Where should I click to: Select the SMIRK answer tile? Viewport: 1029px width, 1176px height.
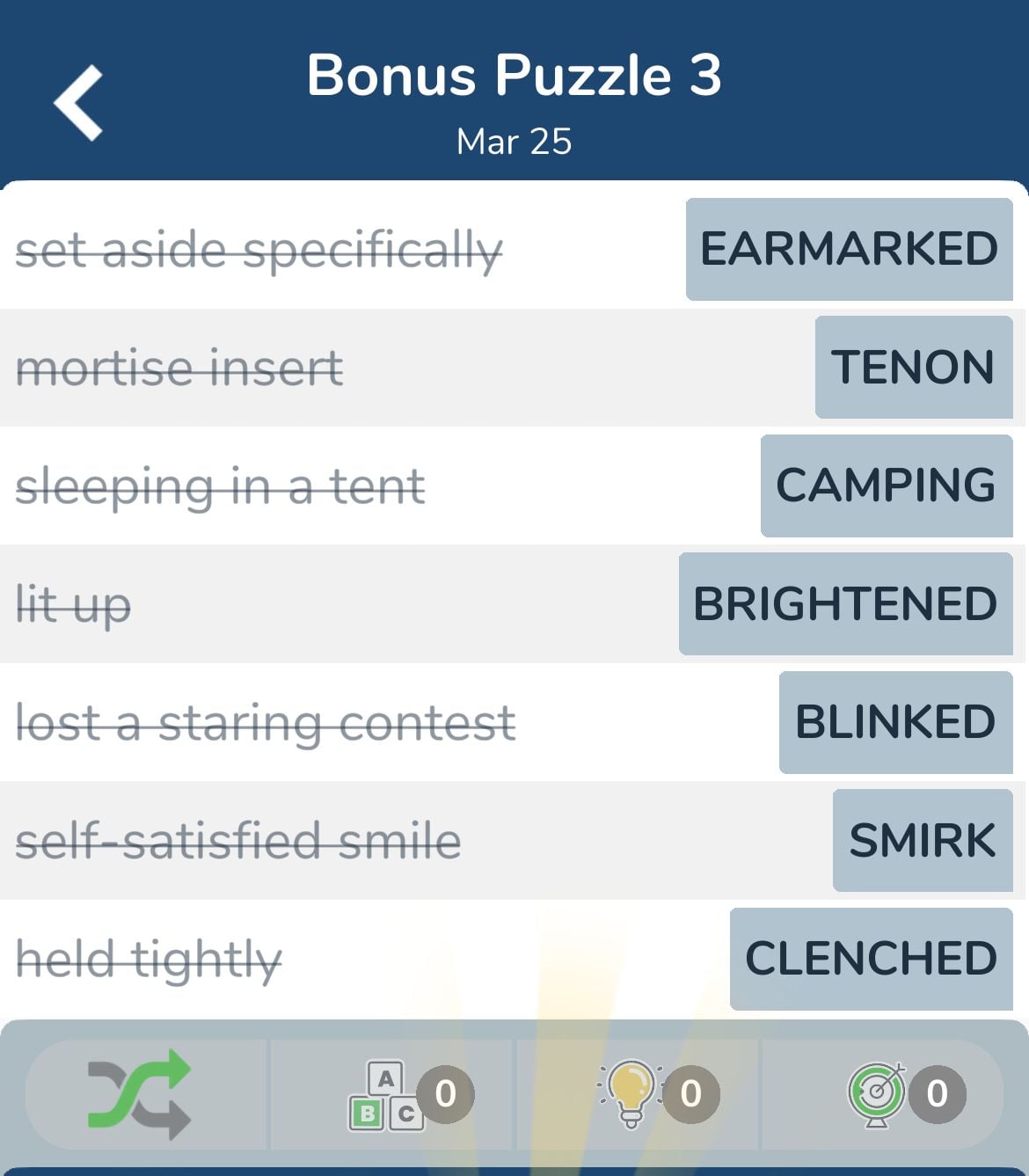click(x=922, y=840)
